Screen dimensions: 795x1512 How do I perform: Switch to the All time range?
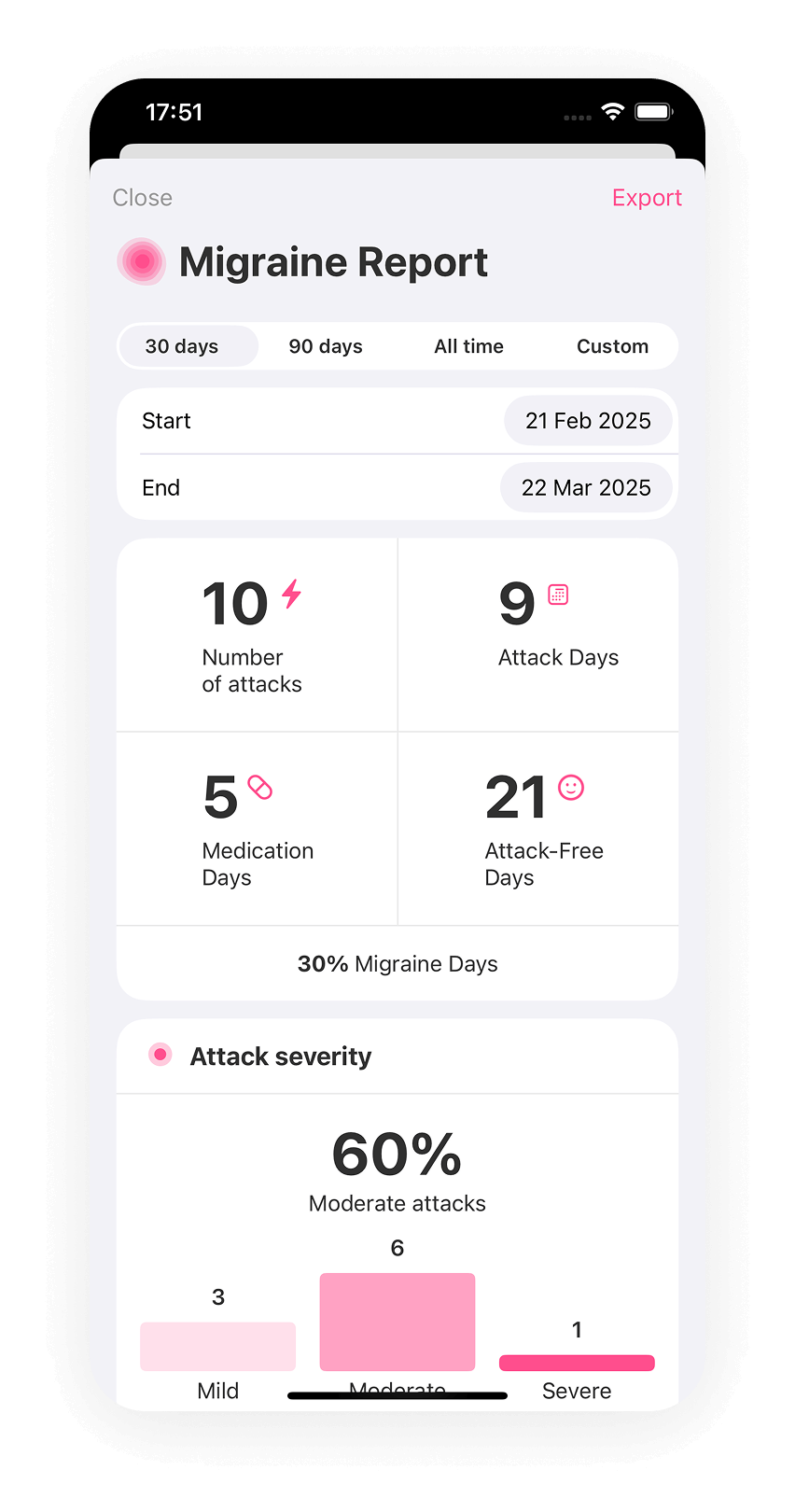(468, 346)
